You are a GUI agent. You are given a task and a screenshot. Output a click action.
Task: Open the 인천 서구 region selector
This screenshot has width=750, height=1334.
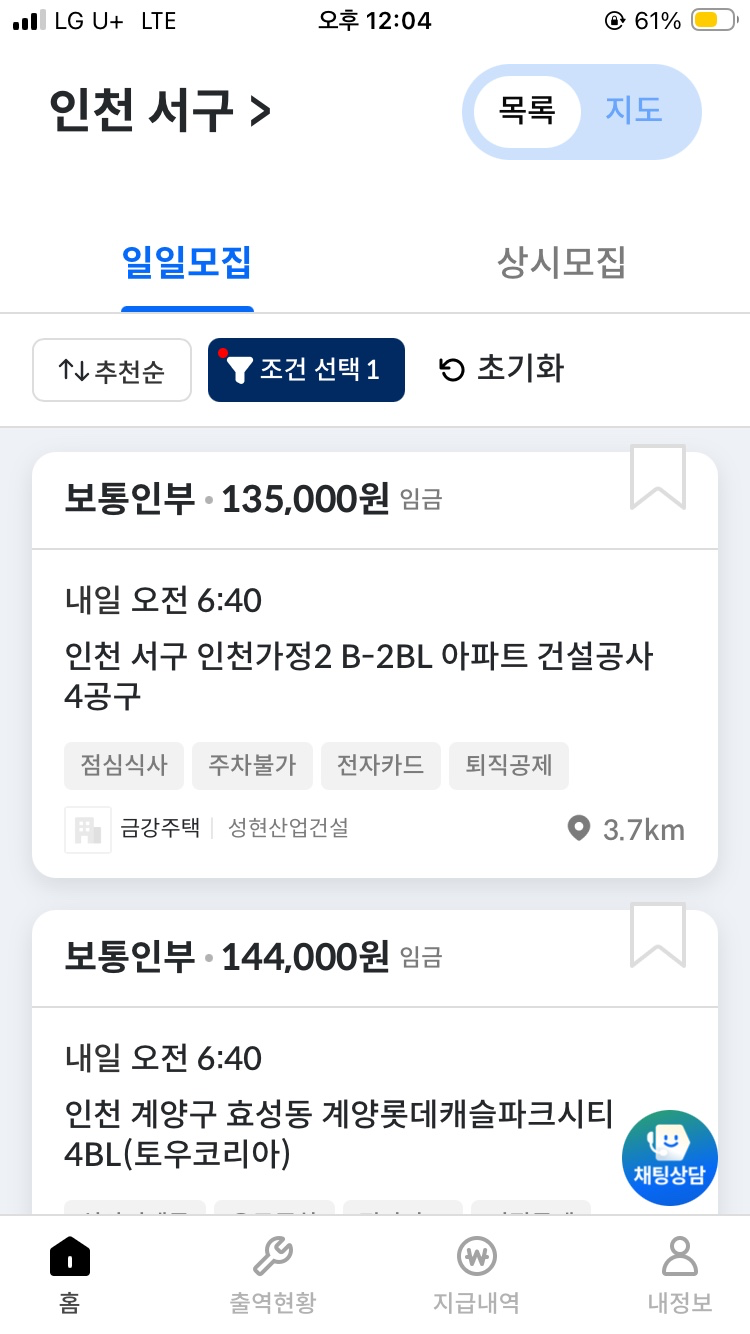[x=160, y=111]
